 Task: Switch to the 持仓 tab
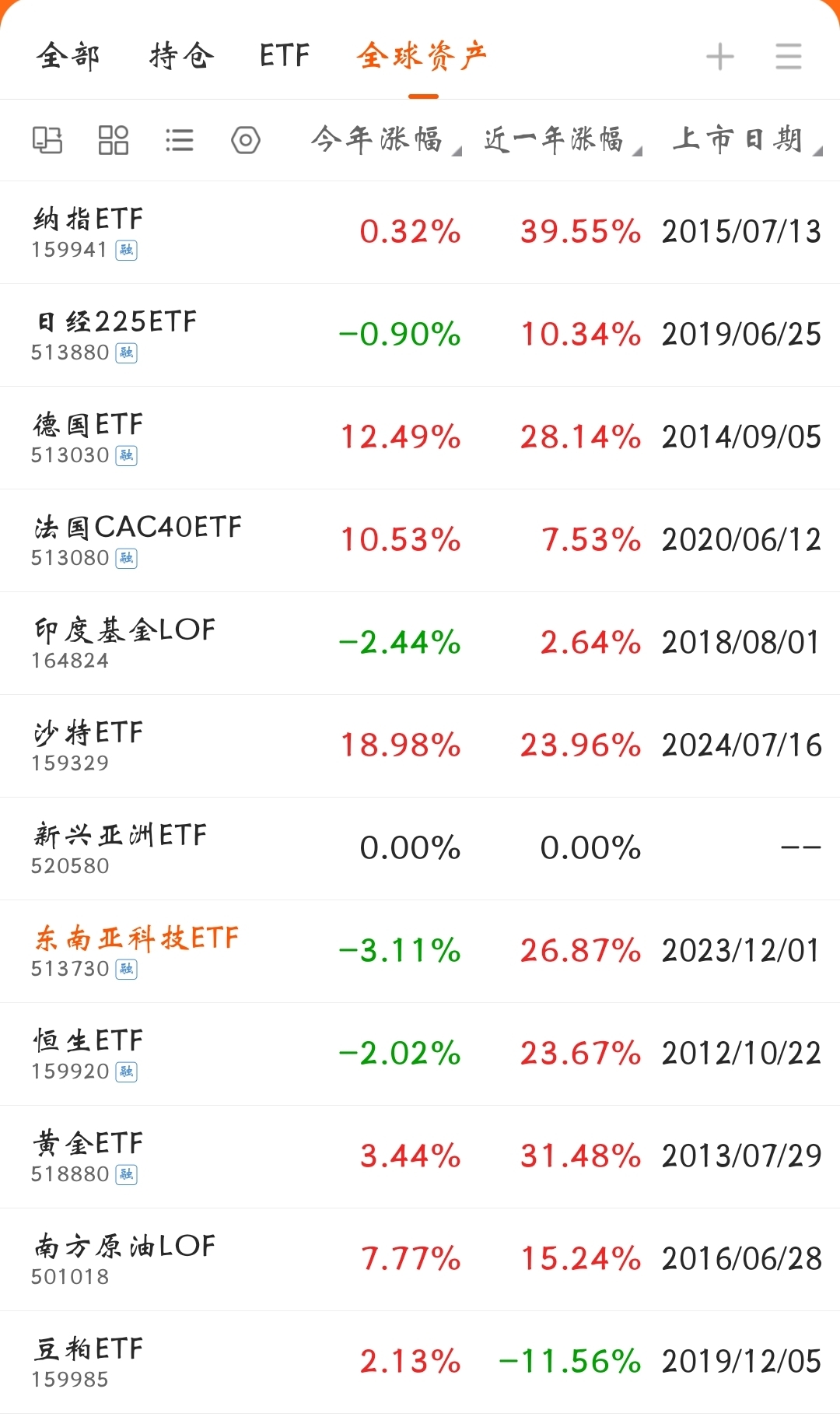[181, 56]
